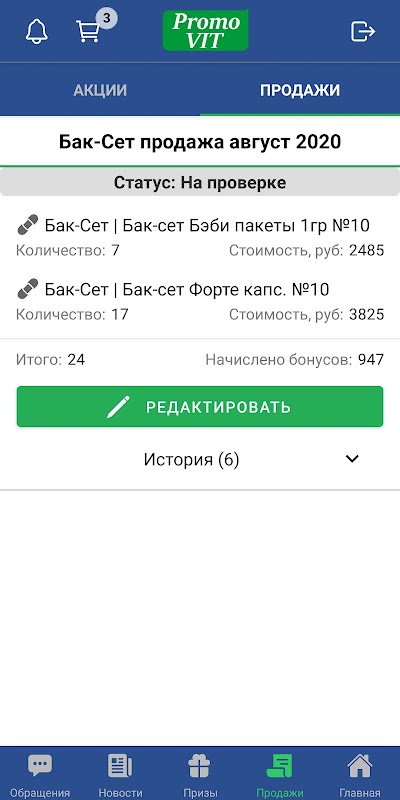This screenshot has height=800, width=400.
Task: Open the notifications bell
Action: coord(37,31)
